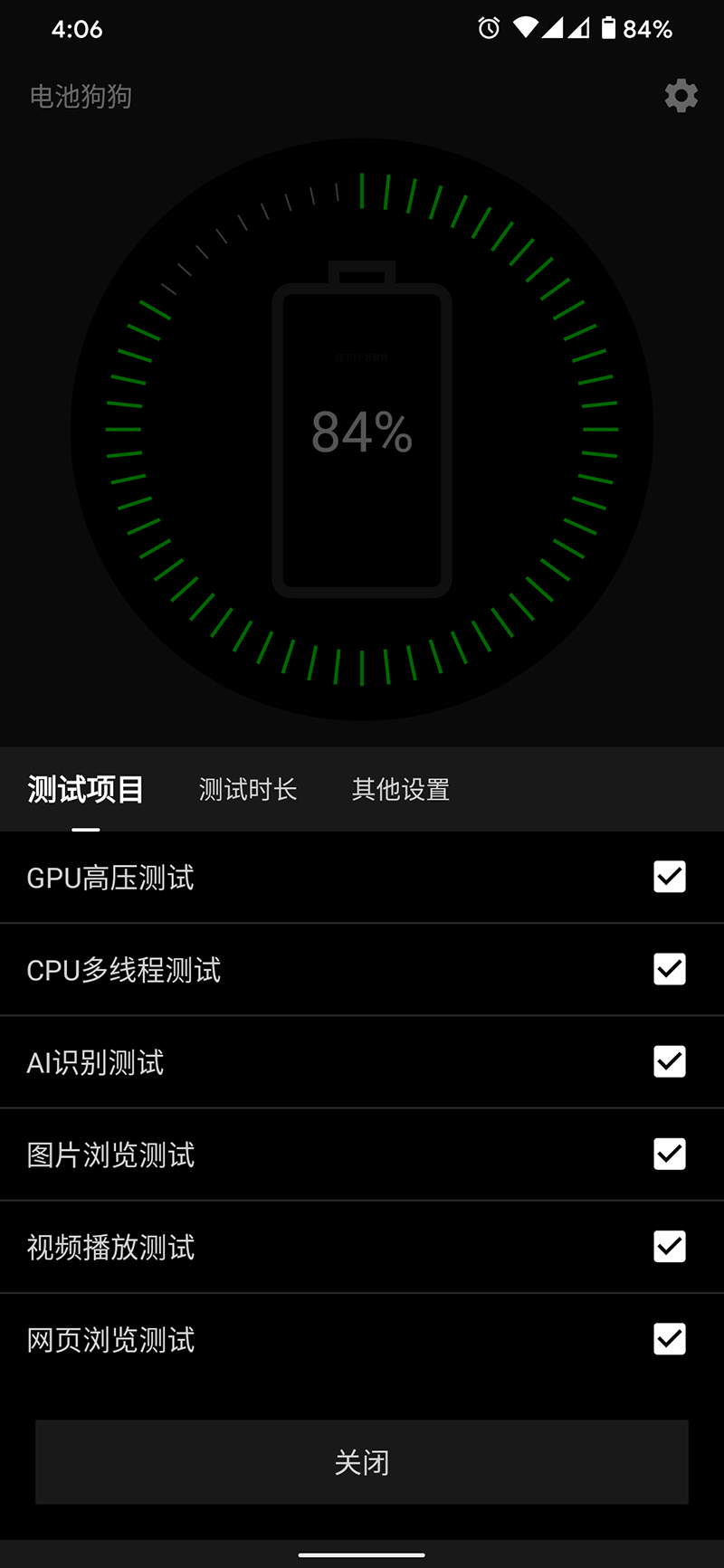Uncheck the GPU高压测试 checkbox
The width and height of the screenshot is (724, 1568).
pyautogui.click(x=670, y=877)
